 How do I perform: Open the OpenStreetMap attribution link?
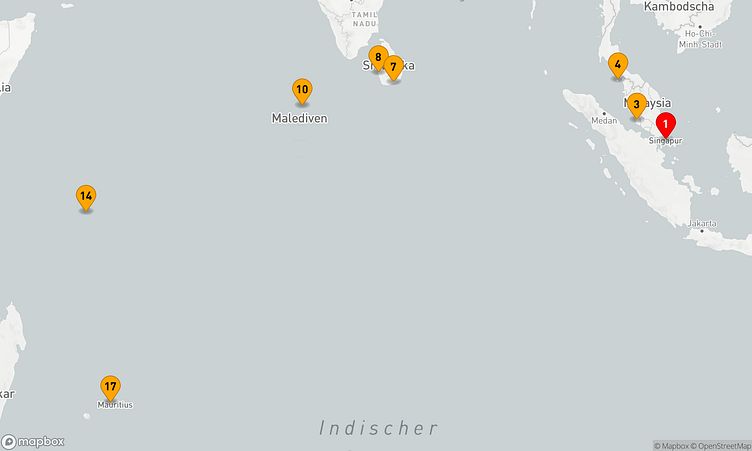click(724, 446)
